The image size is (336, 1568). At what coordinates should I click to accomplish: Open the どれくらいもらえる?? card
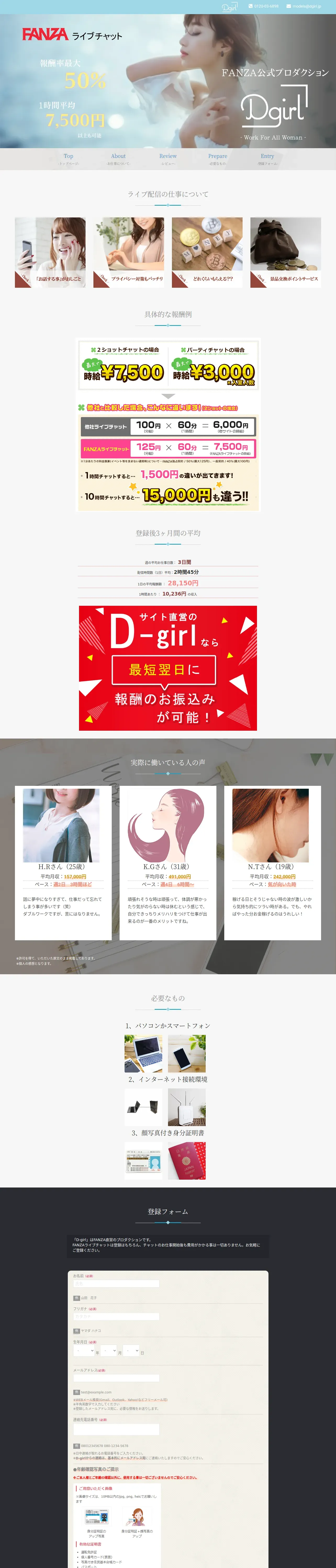(207, 252)
